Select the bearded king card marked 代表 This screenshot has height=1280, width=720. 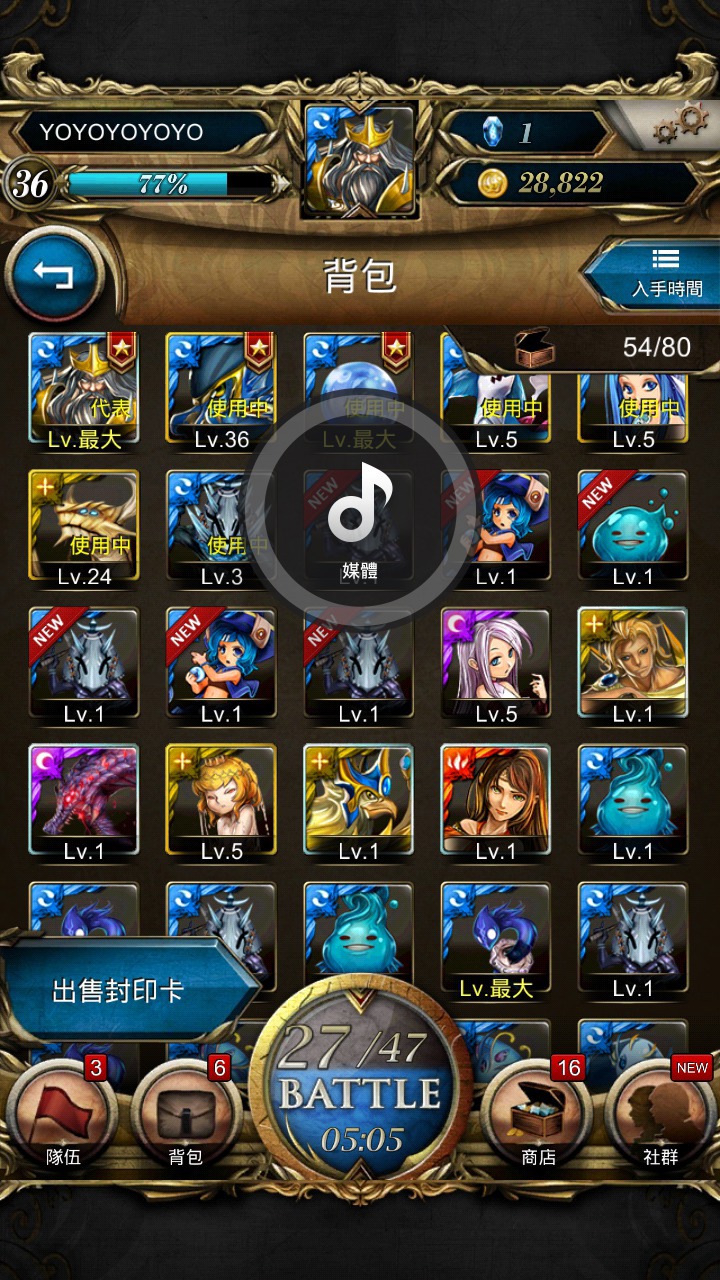[84, 388]
